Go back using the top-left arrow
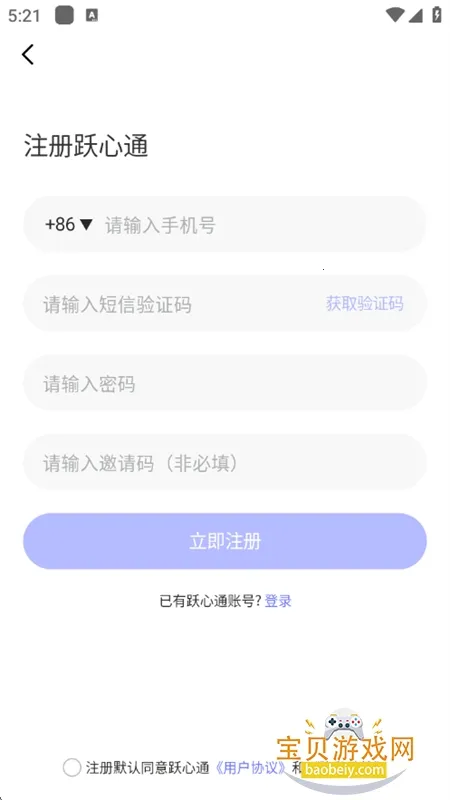The image size is (450, 800). pos(28,54)
